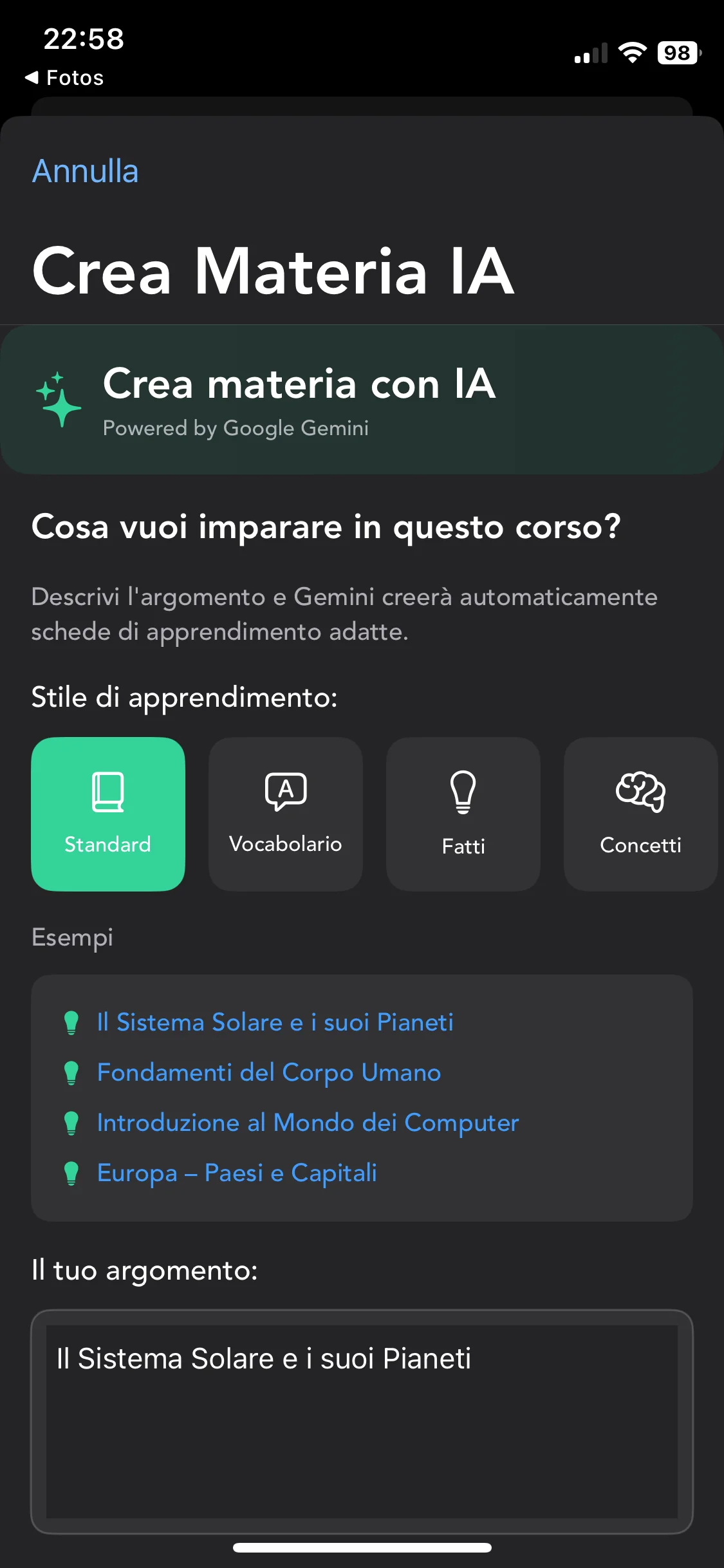Enable the Vocabolario learning style
This screenshot has height=1568, width=724.
click(285, 815)
